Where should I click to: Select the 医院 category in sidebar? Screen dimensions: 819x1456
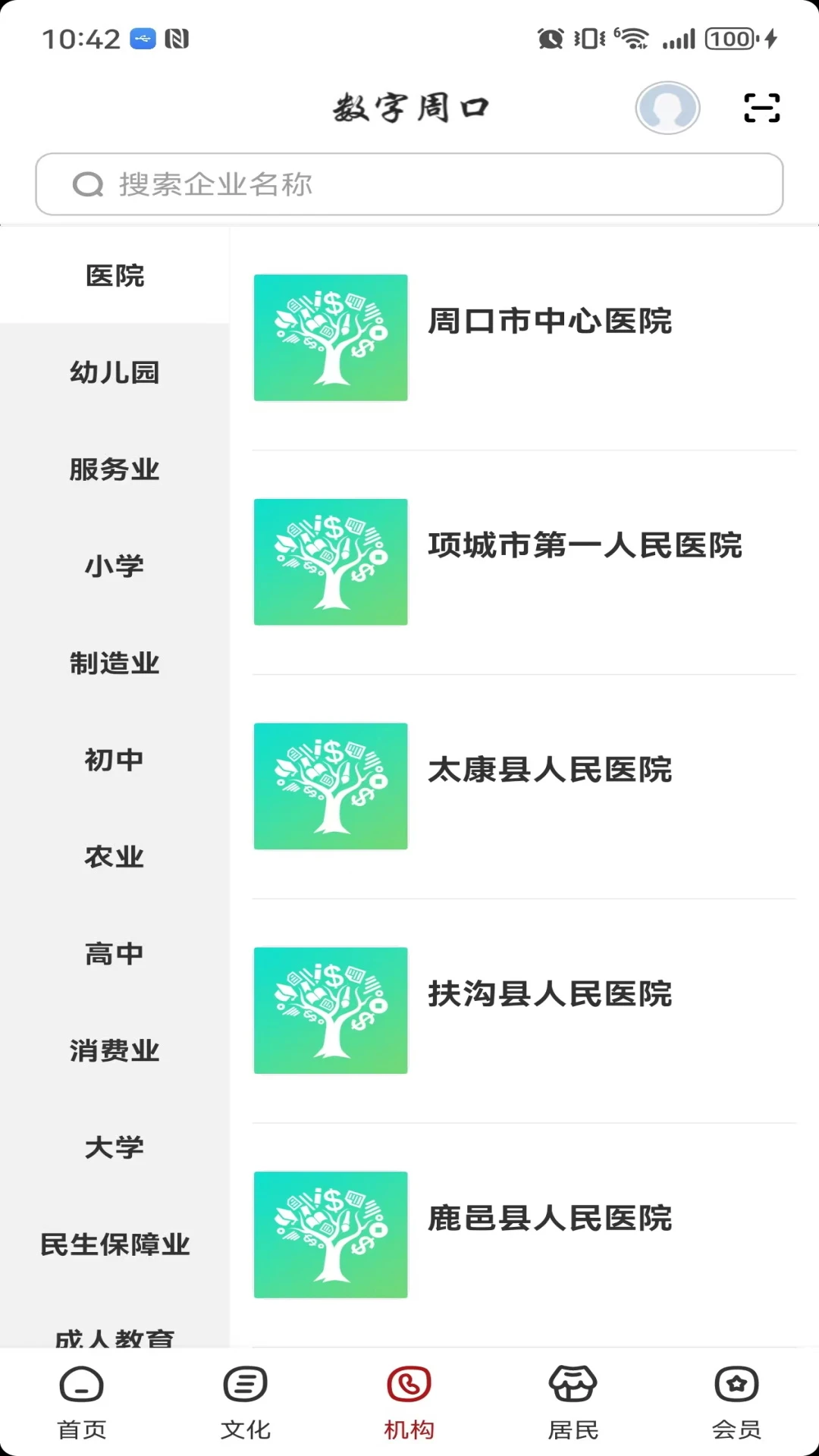point(114,276)
